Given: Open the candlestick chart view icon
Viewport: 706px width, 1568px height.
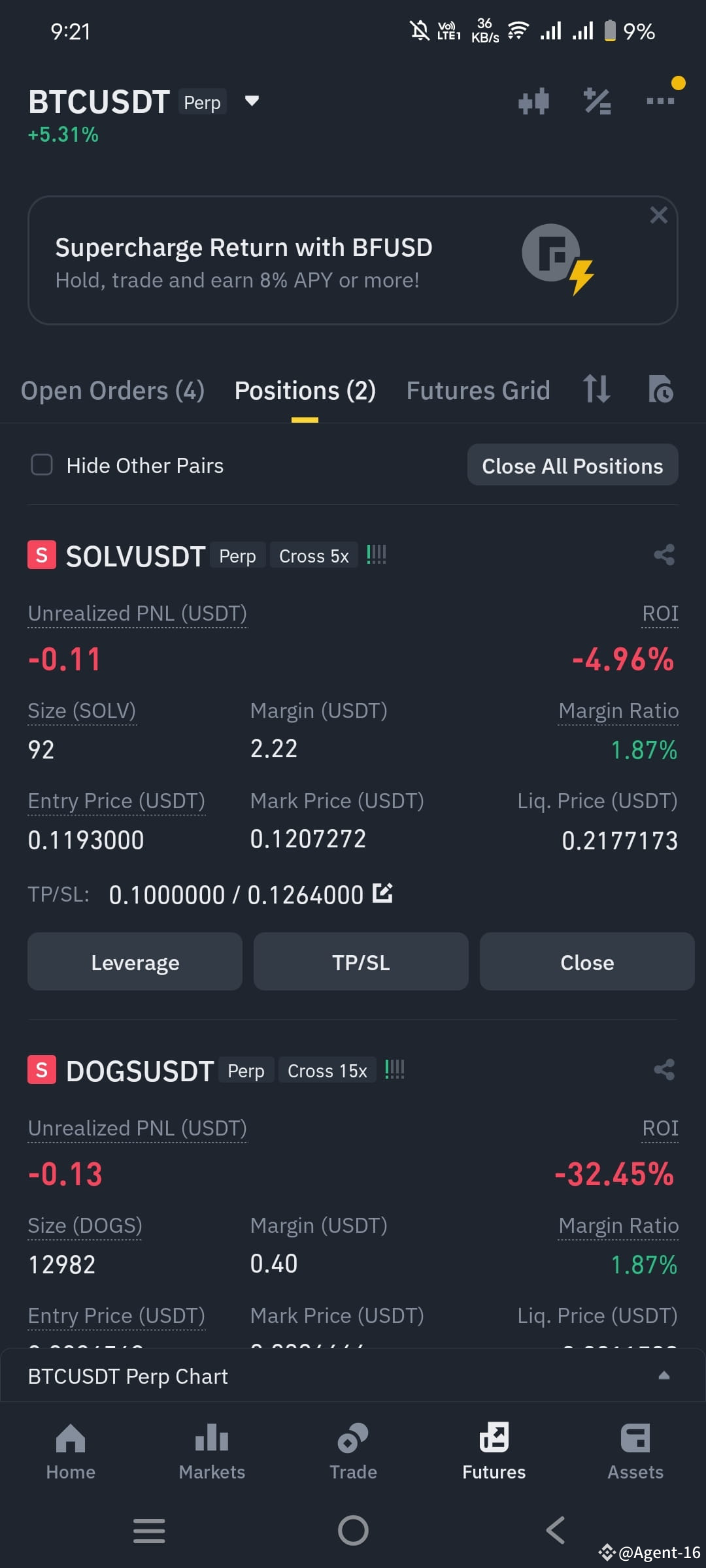Looking at the screenshot, I should tap(533, 101).
